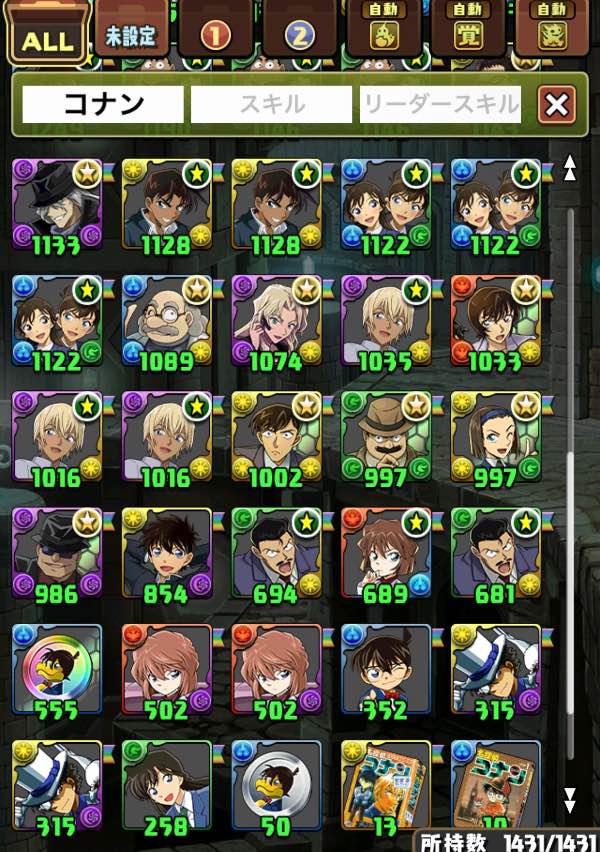This screenshot has height=852, width=600.
Task: Choose the Conan monster with 352
Action: pyautogui.click(x=385, y=670)
